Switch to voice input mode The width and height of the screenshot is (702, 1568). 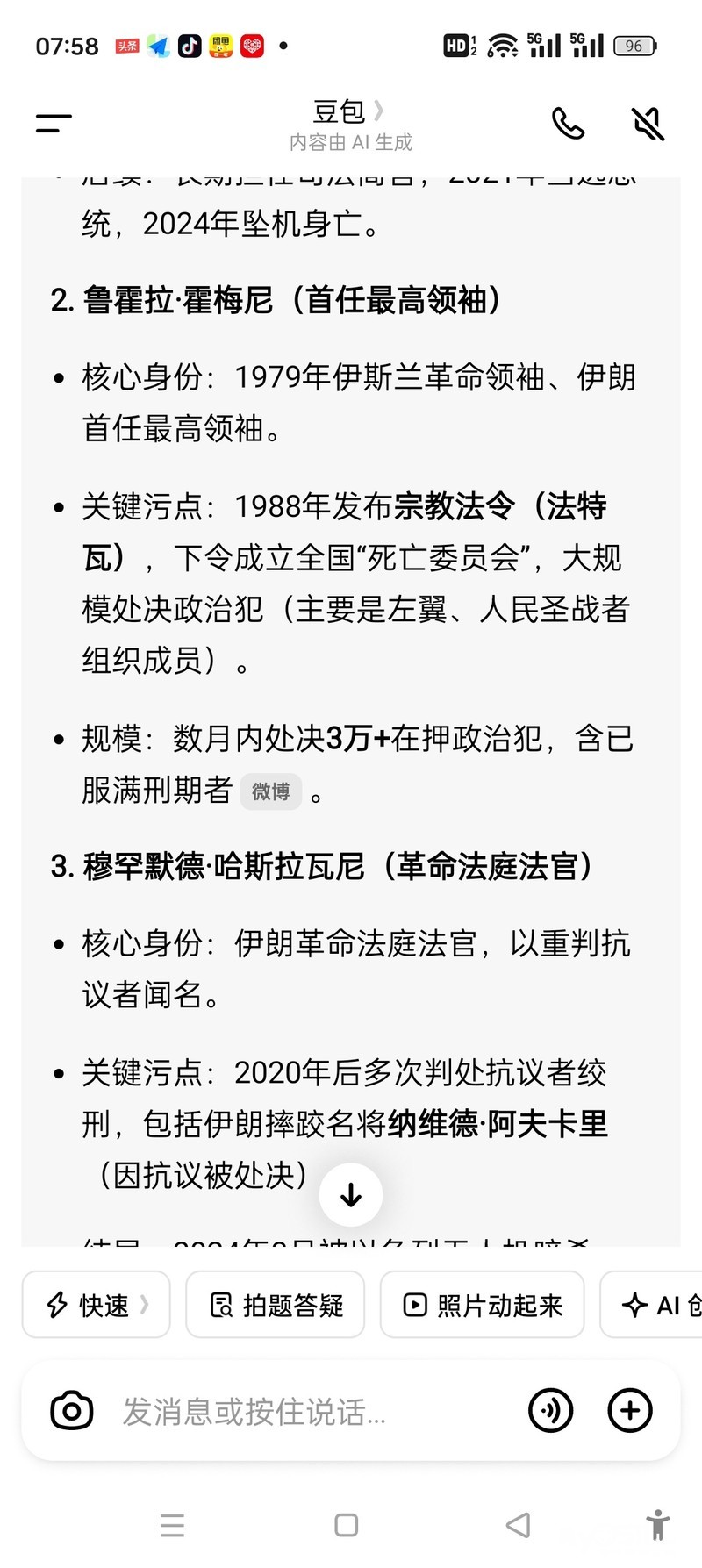coord(551,1411)
